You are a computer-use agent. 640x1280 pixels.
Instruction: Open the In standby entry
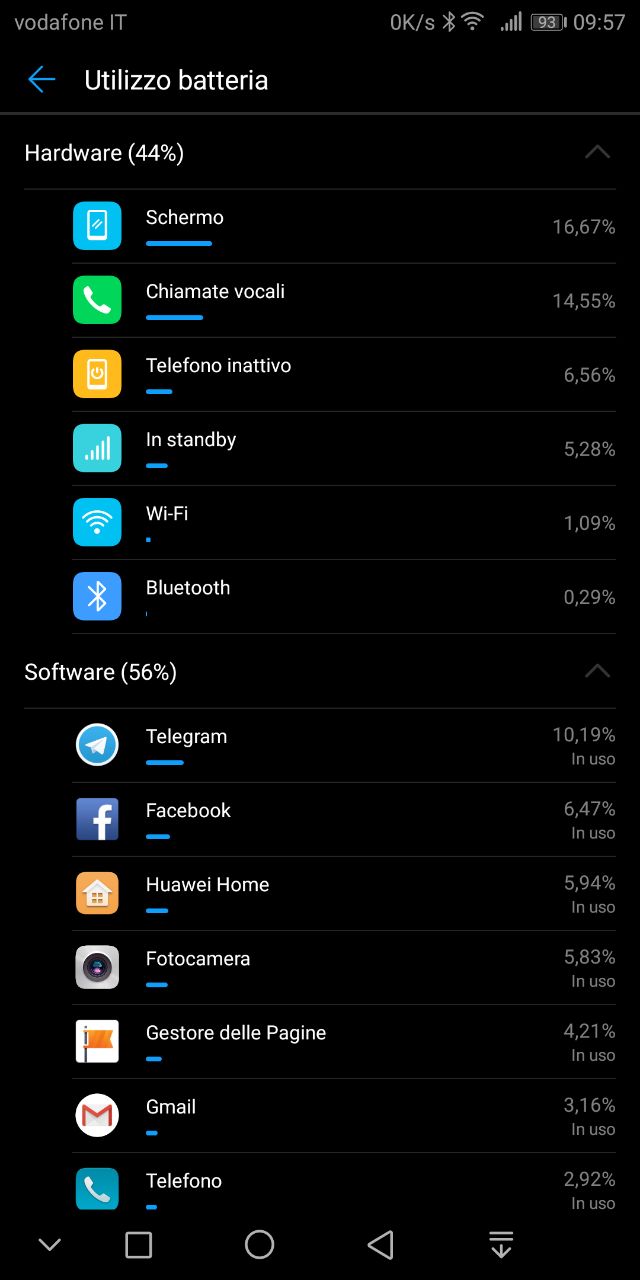[x=344, y=448]
